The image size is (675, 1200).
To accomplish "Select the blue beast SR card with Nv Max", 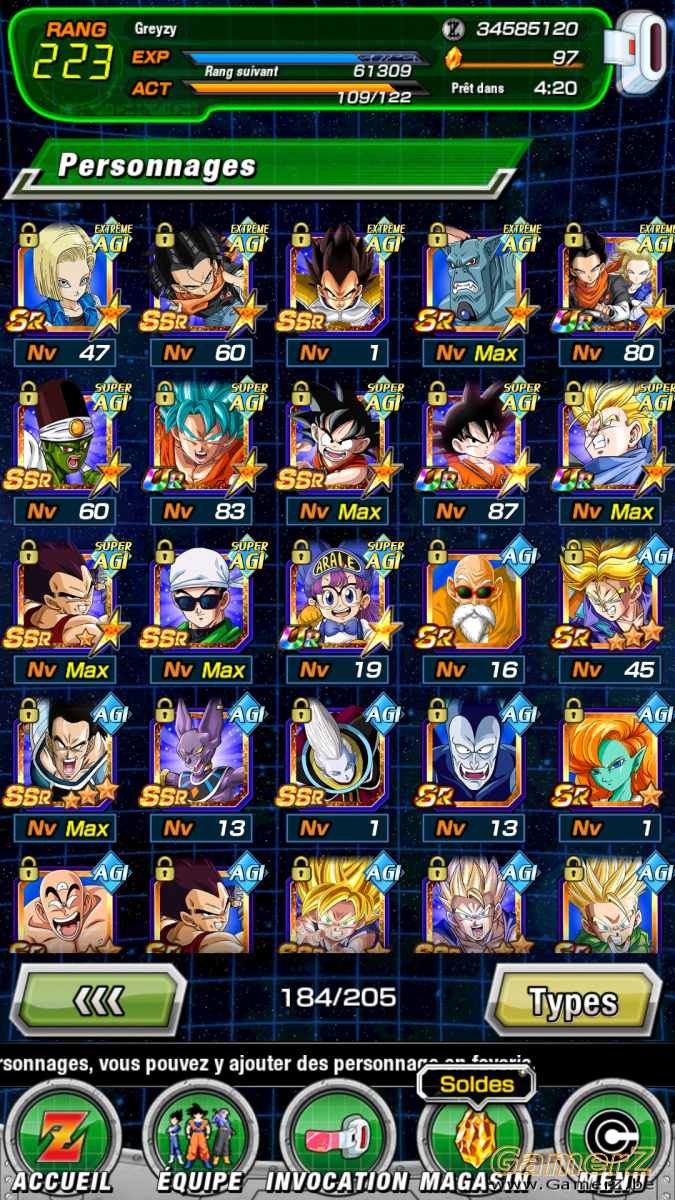I will (x=477, y=295).
